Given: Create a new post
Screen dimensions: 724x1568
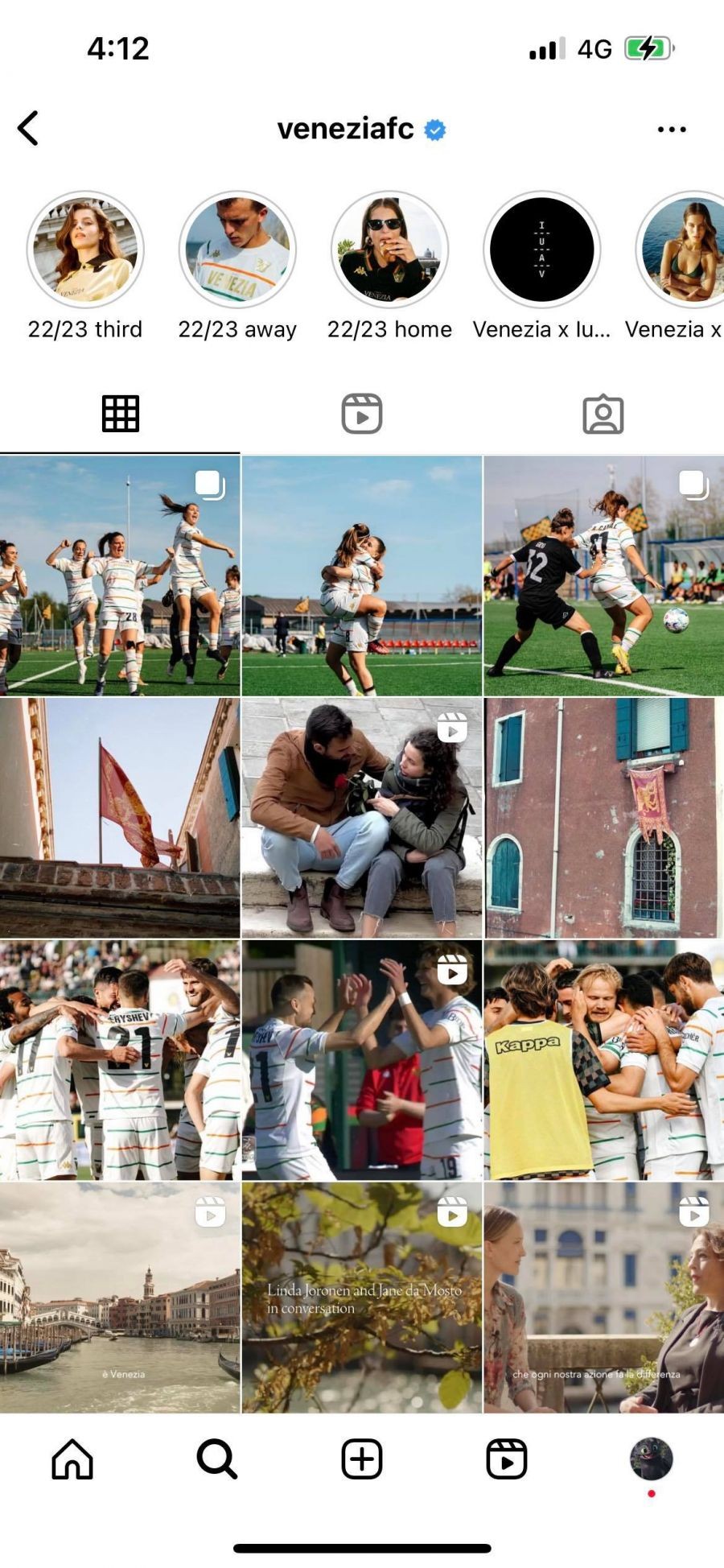Looking at the screenshot, I should pos(362,1459).
